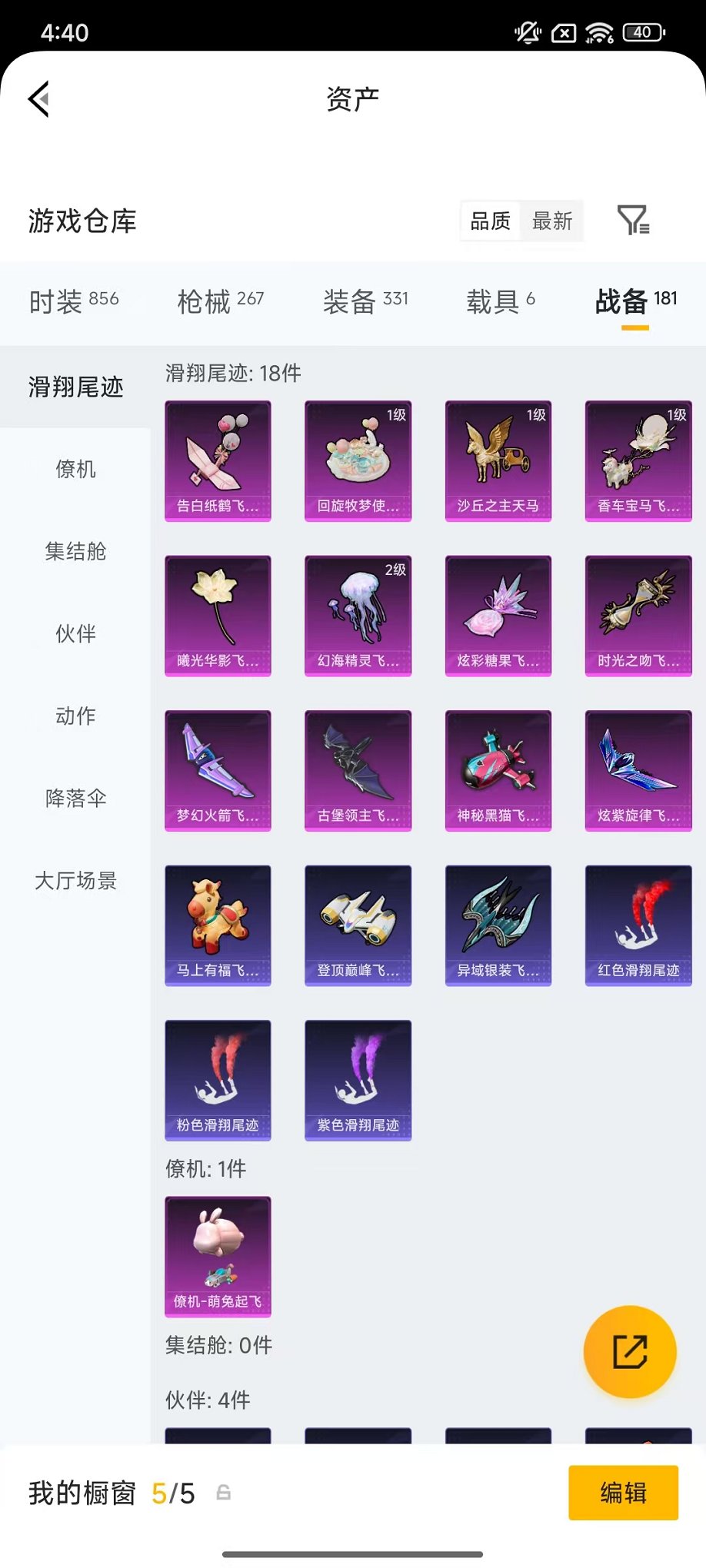Toggle sorting to 品质
706x1568 pixels.
click(490, 221)
